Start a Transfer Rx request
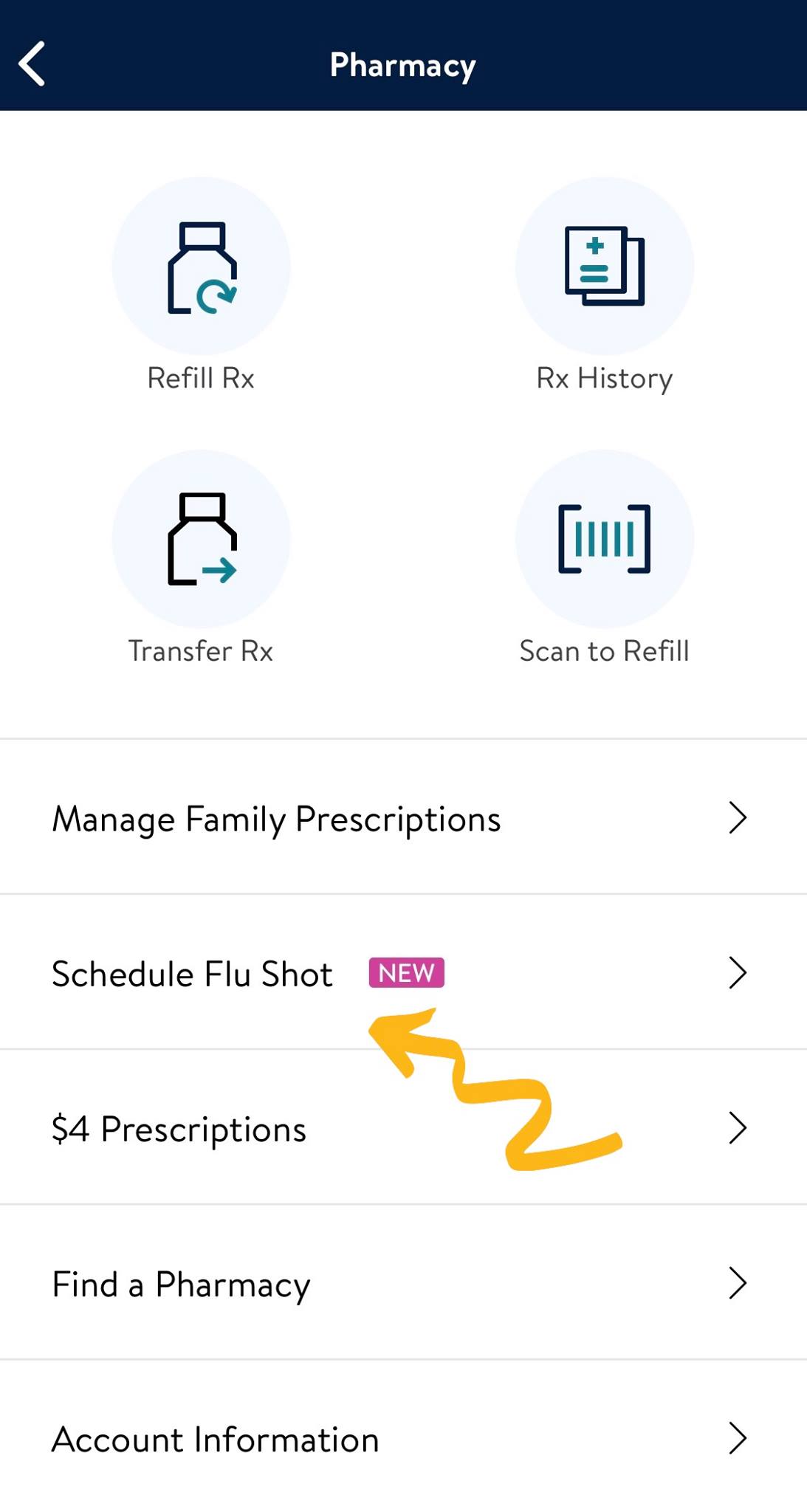Viewport: 807px width, 1512px height. [x=201, y=540]
